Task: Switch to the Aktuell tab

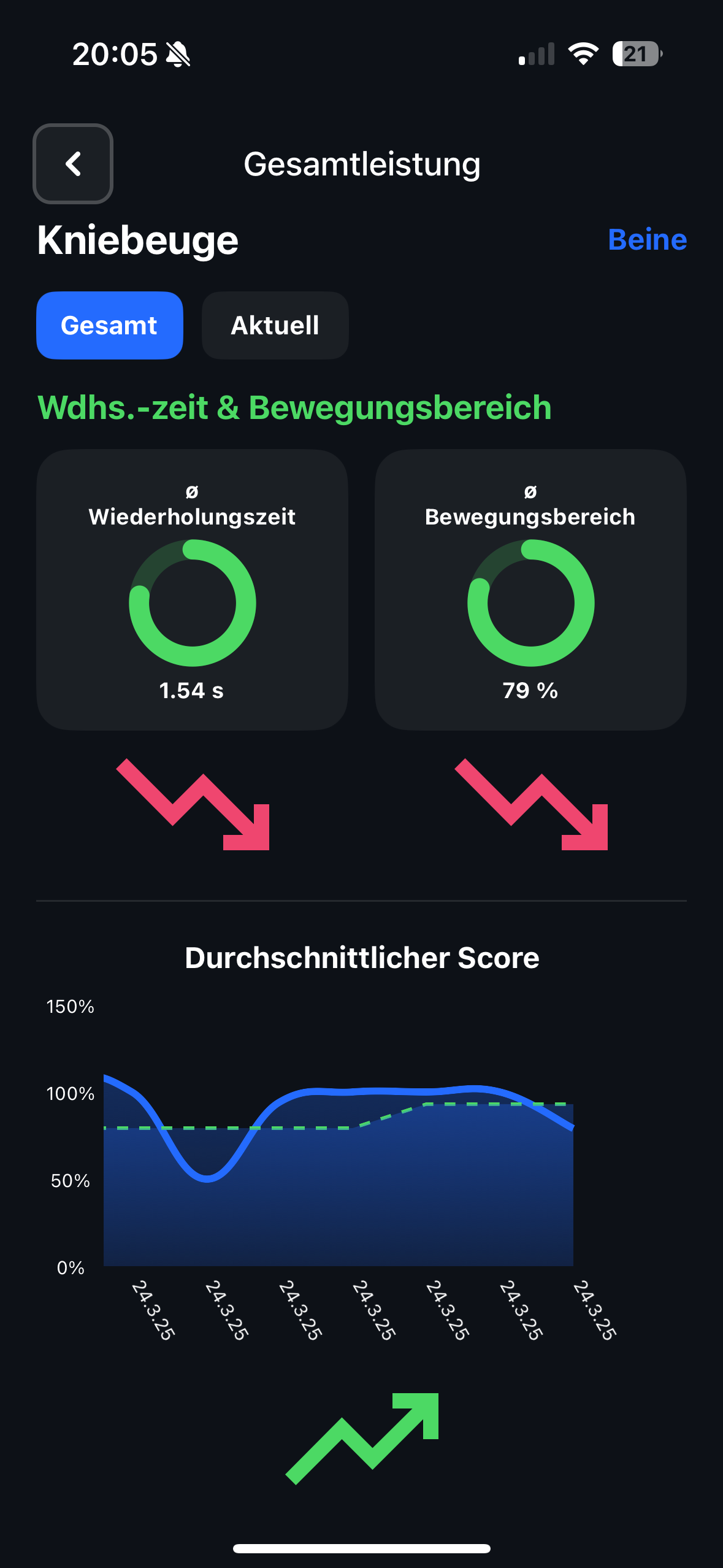Action: point(275,325)
